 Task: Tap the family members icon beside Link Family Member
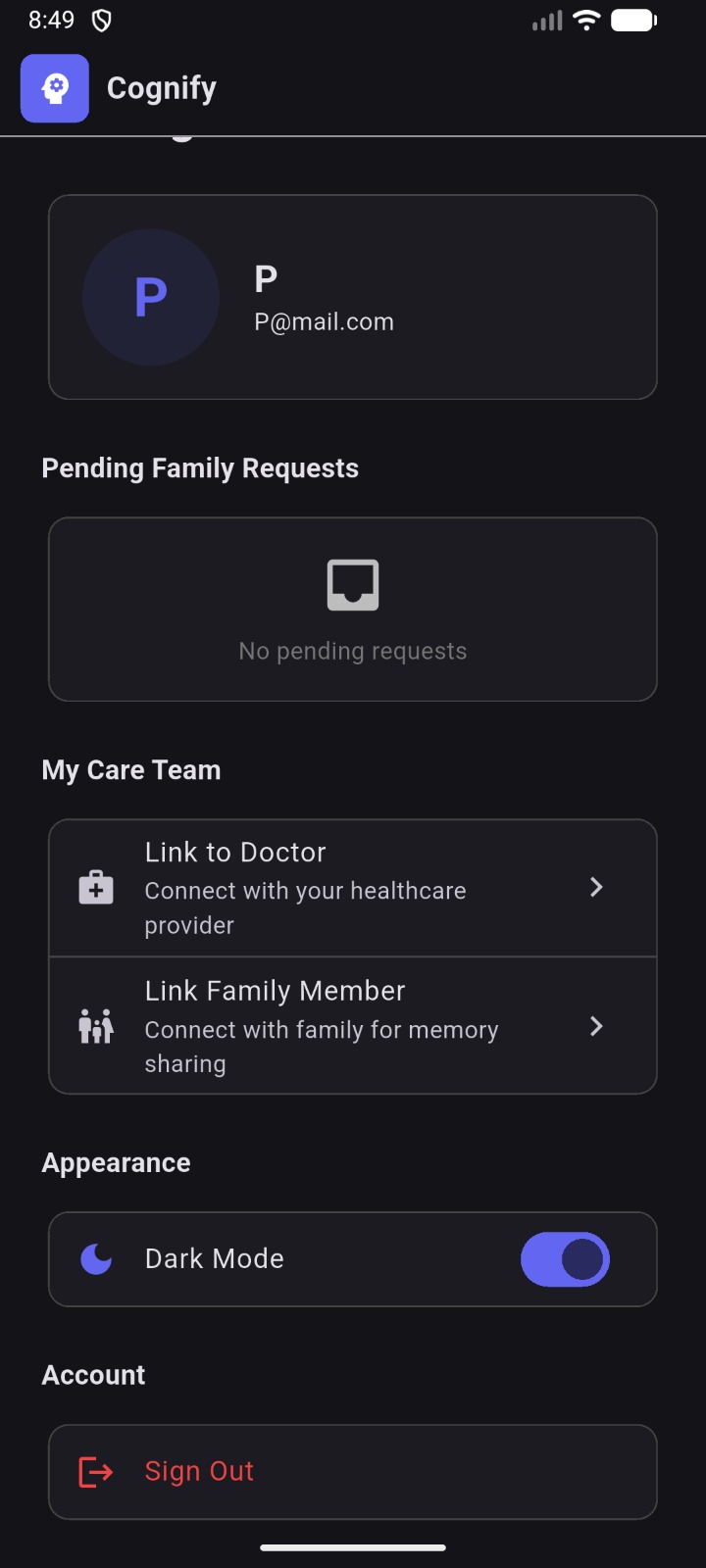(95, 1026)
